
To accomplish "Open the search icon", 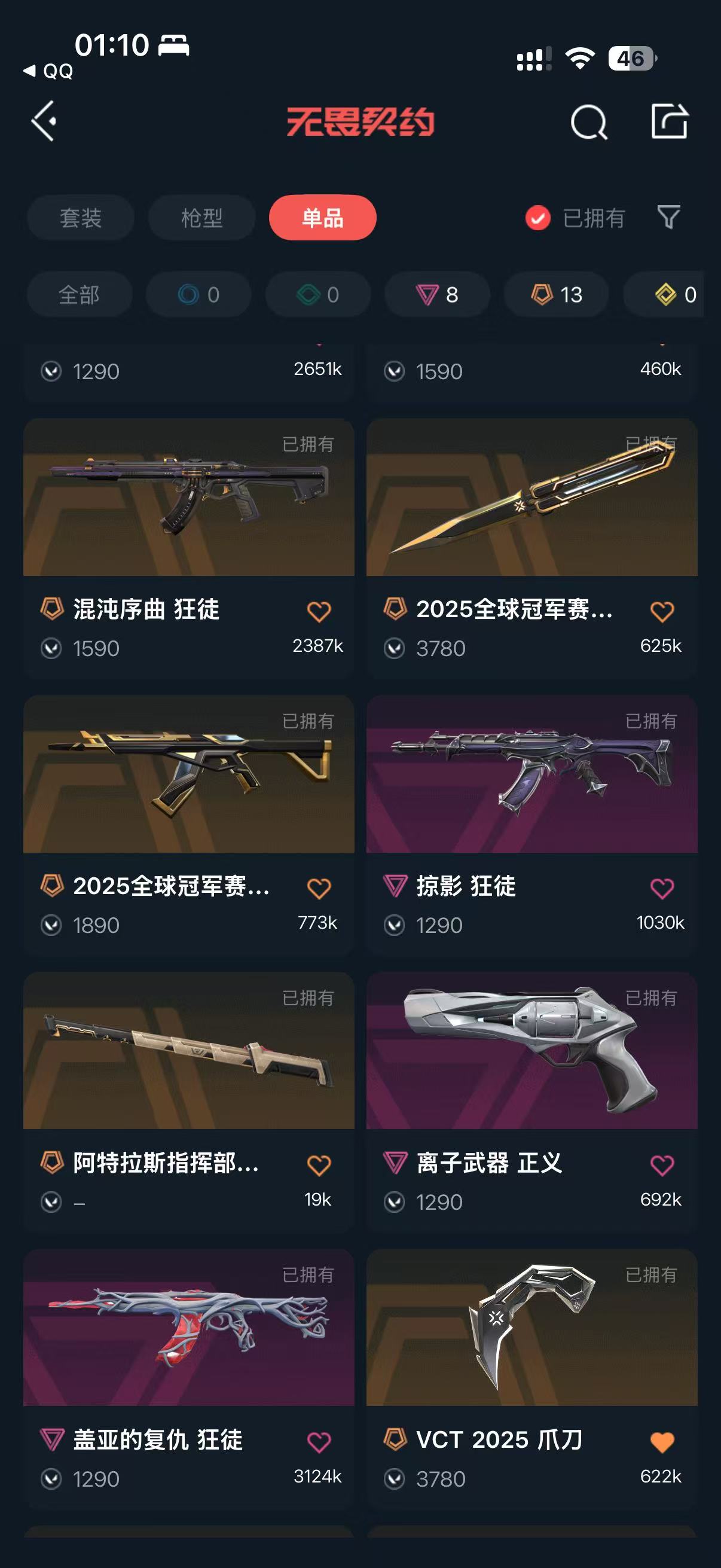I will (x=588, y=122).
